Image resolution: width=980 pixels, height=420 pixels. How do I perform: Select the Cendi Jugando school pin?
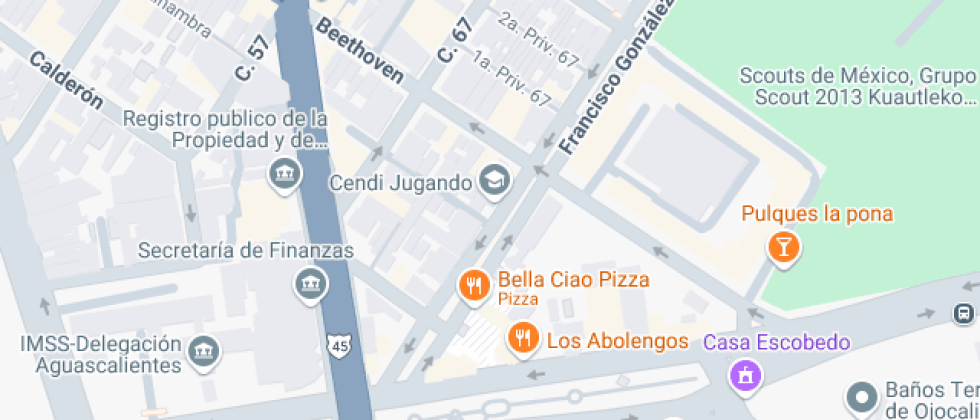494,180
